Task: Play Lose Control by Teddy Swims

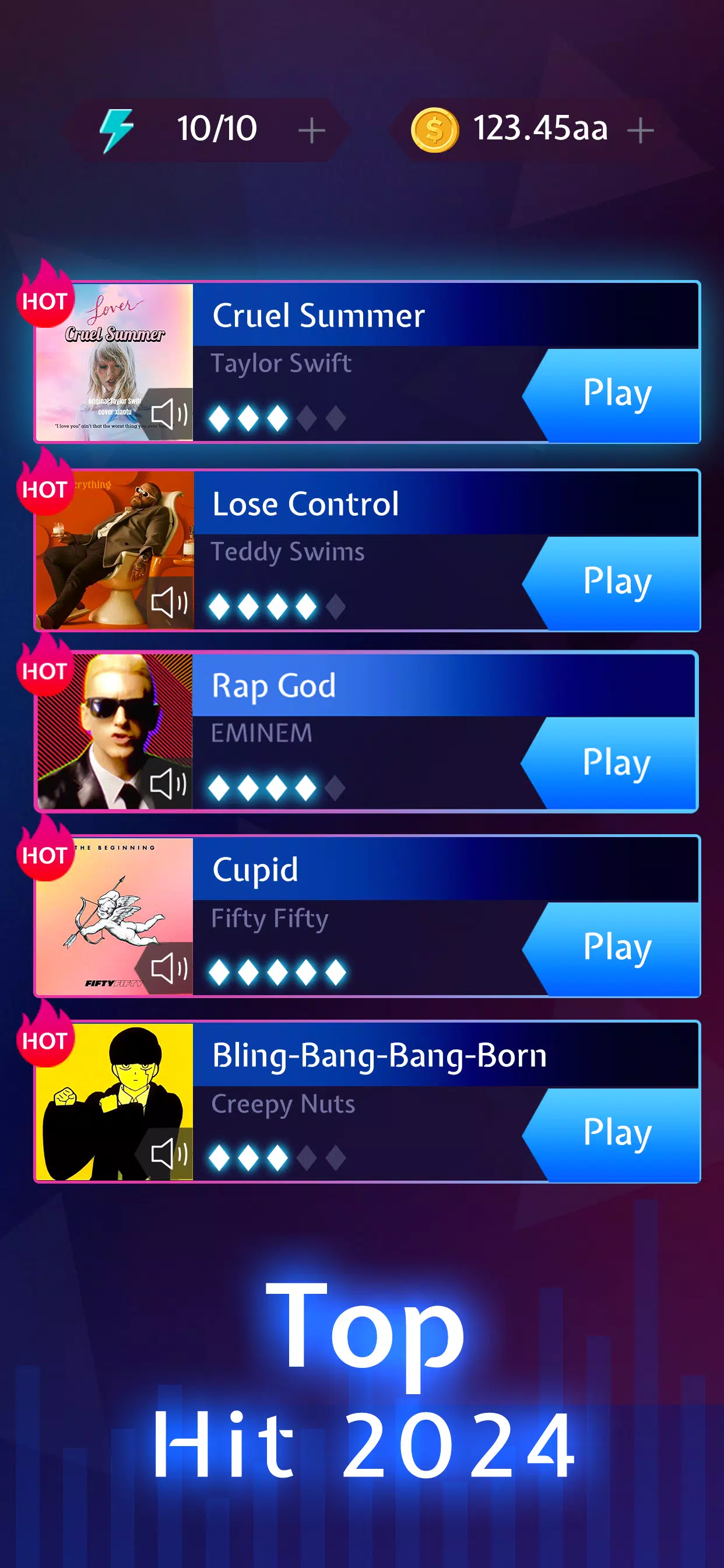Action: (x=616, y=582)
